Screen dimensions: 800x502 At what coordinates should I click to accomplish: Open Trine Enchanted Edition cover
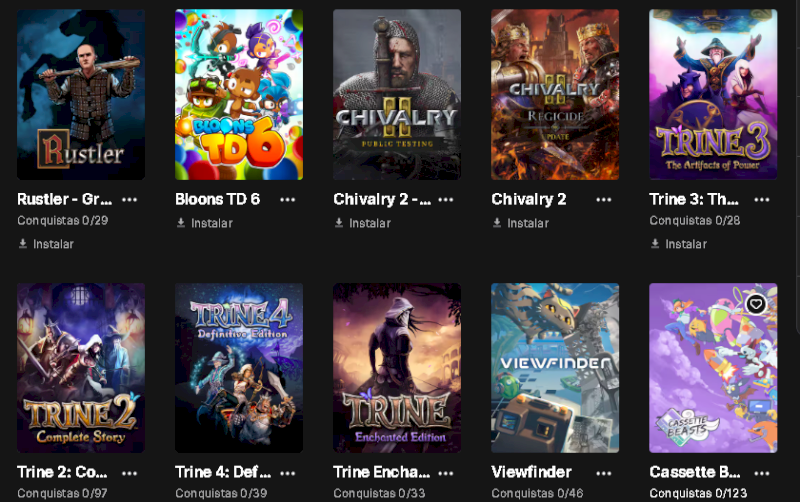397,367
